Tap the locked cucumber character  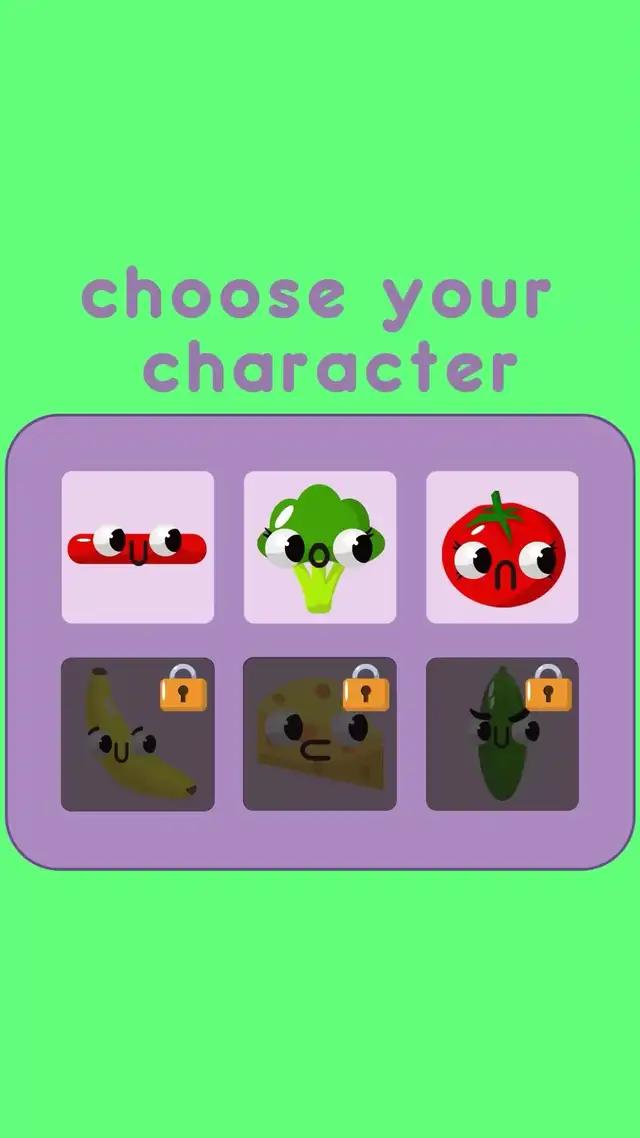[x=502, y=734]
